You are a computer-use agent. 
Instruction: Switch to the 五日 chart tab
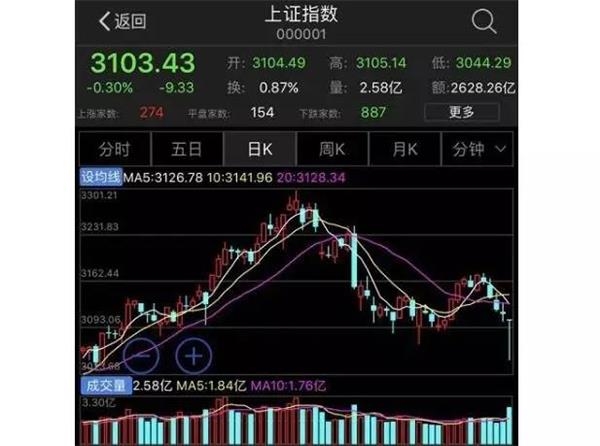tap(186, 149)
